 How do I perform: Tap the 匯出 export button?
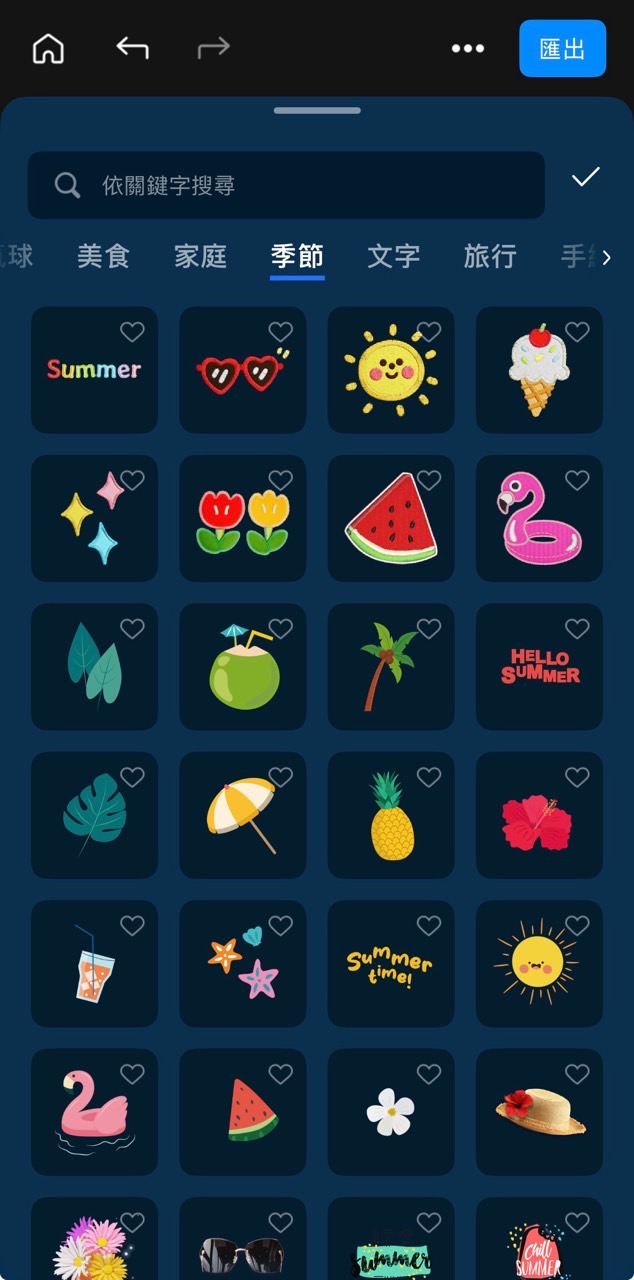click(x=562, y=48)
